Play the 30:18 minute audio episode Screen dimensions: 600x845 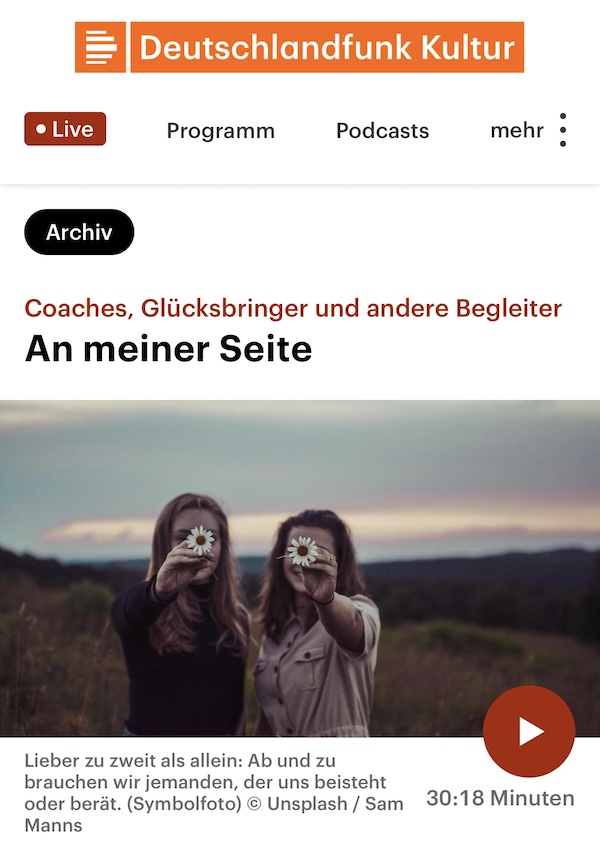[528, 732]
